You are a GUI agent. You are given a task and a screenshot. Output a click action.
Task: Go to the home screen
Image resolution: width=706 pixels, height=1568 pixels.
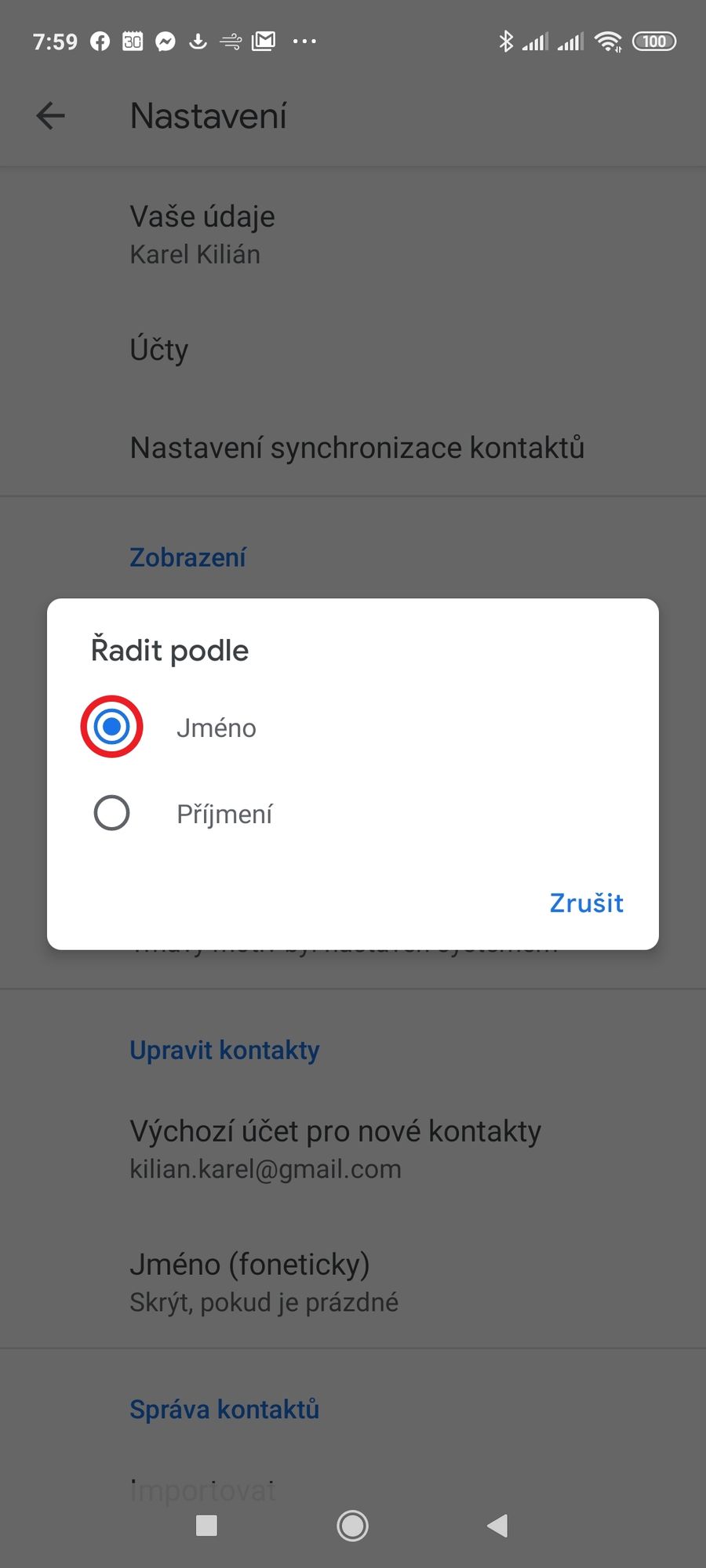[352, 1526]
